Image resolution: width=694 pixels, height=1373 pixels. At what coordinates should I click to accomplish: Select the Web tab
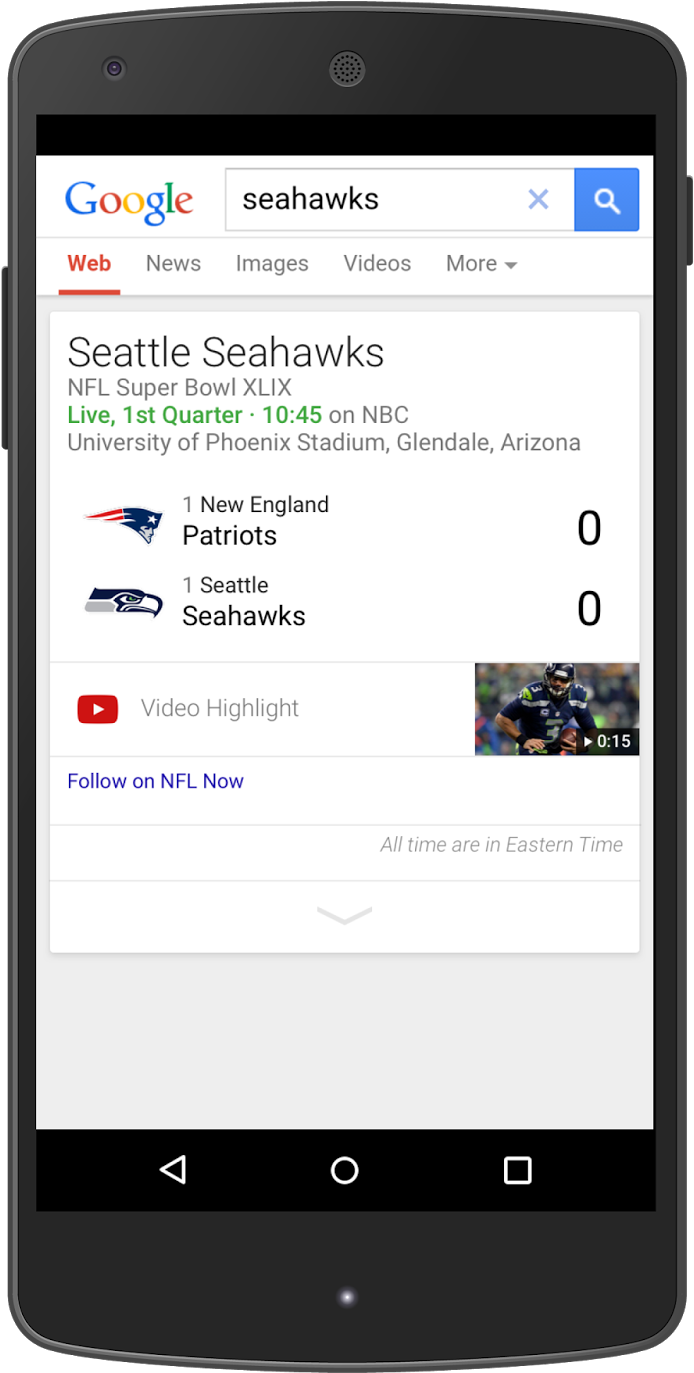[89, 264]
